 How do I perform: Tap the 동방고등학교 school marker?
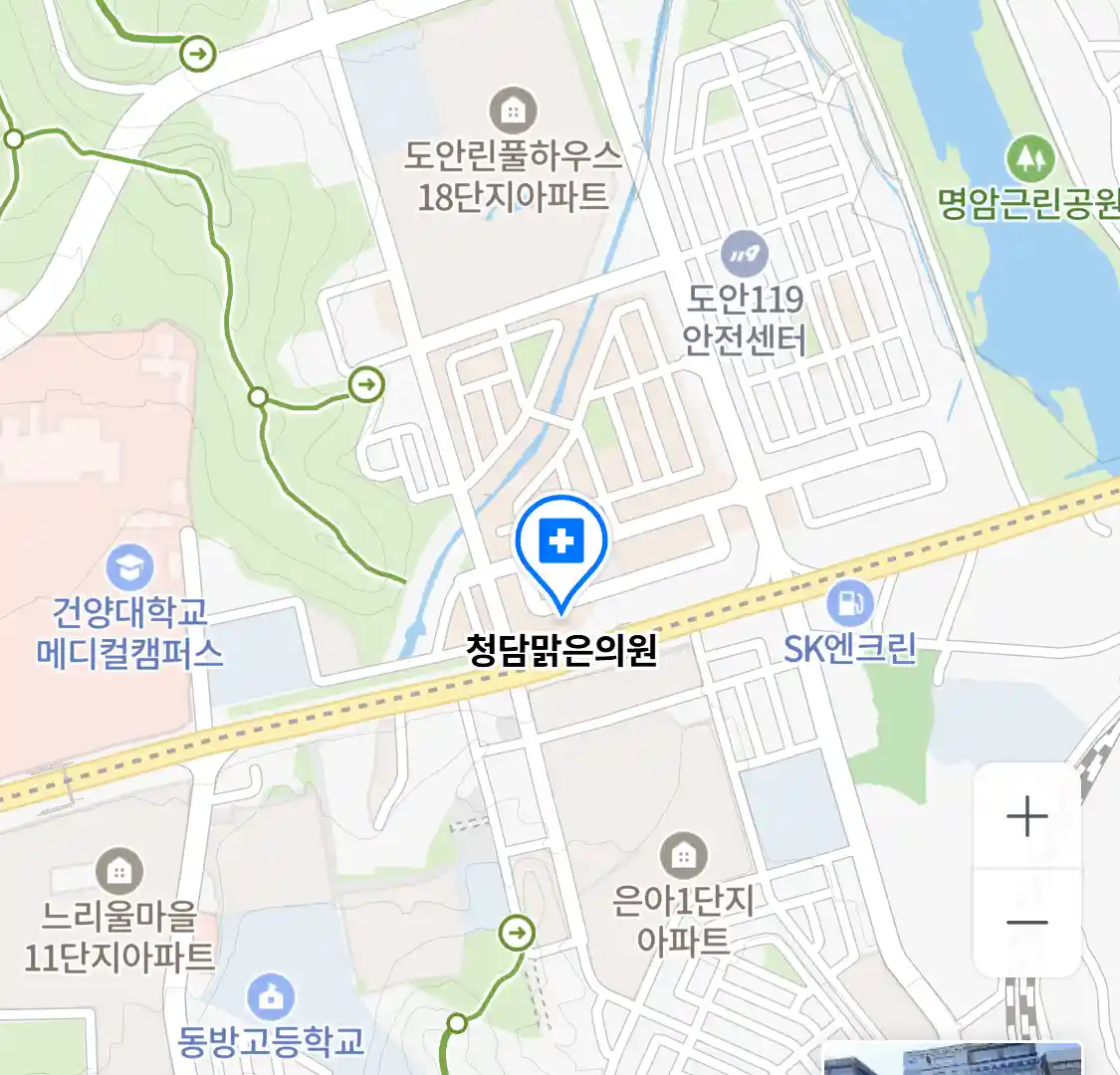270,996
